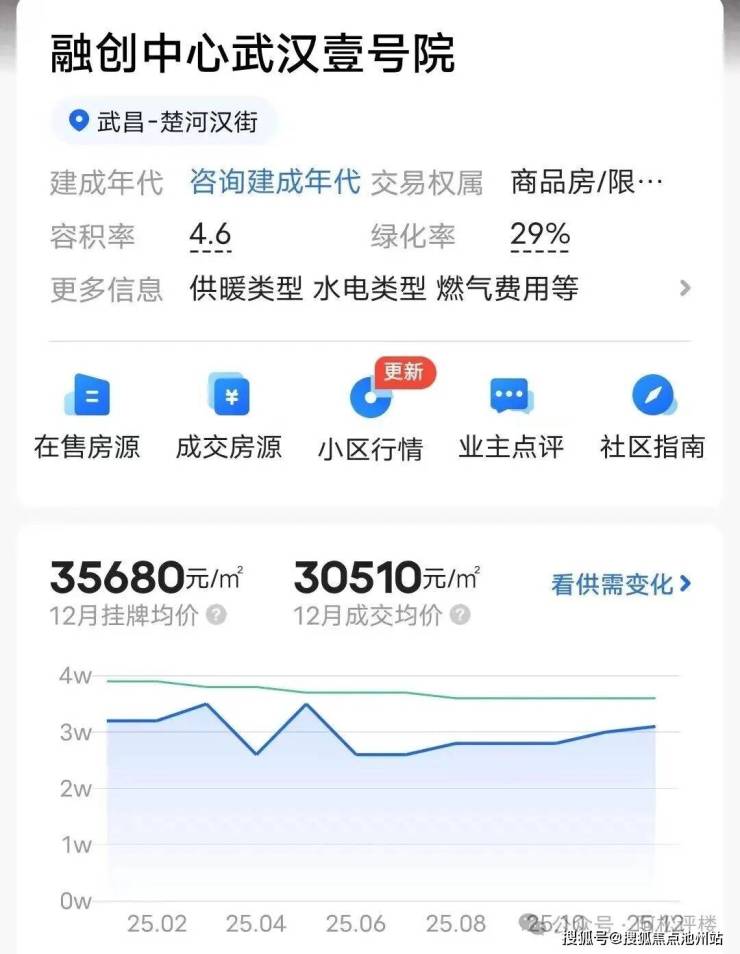
Task: Expand the 更多信息 row
Action: (x=684, y=289)
